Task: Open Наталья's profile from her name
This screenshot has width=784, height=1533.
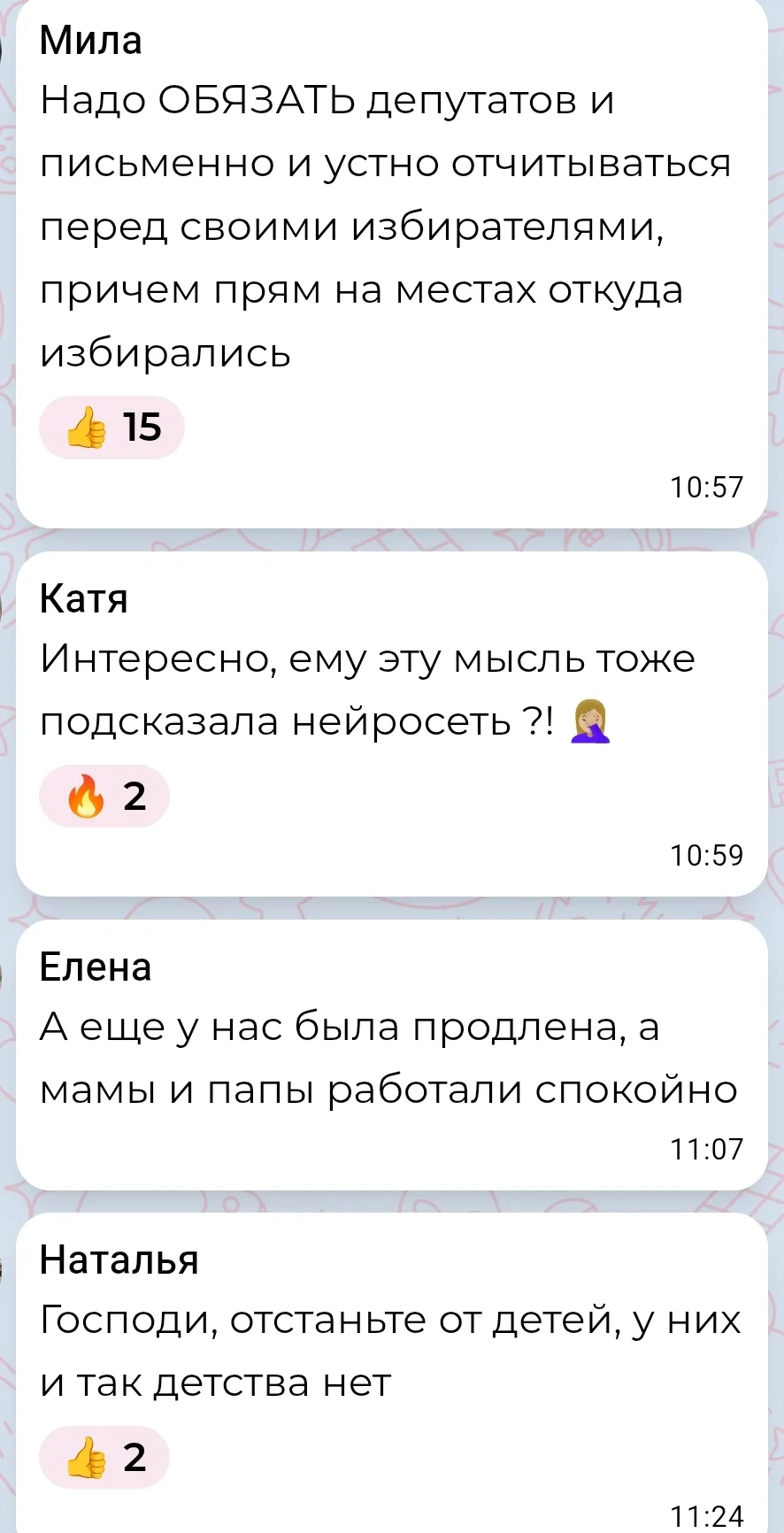Action: point(119,1260)
